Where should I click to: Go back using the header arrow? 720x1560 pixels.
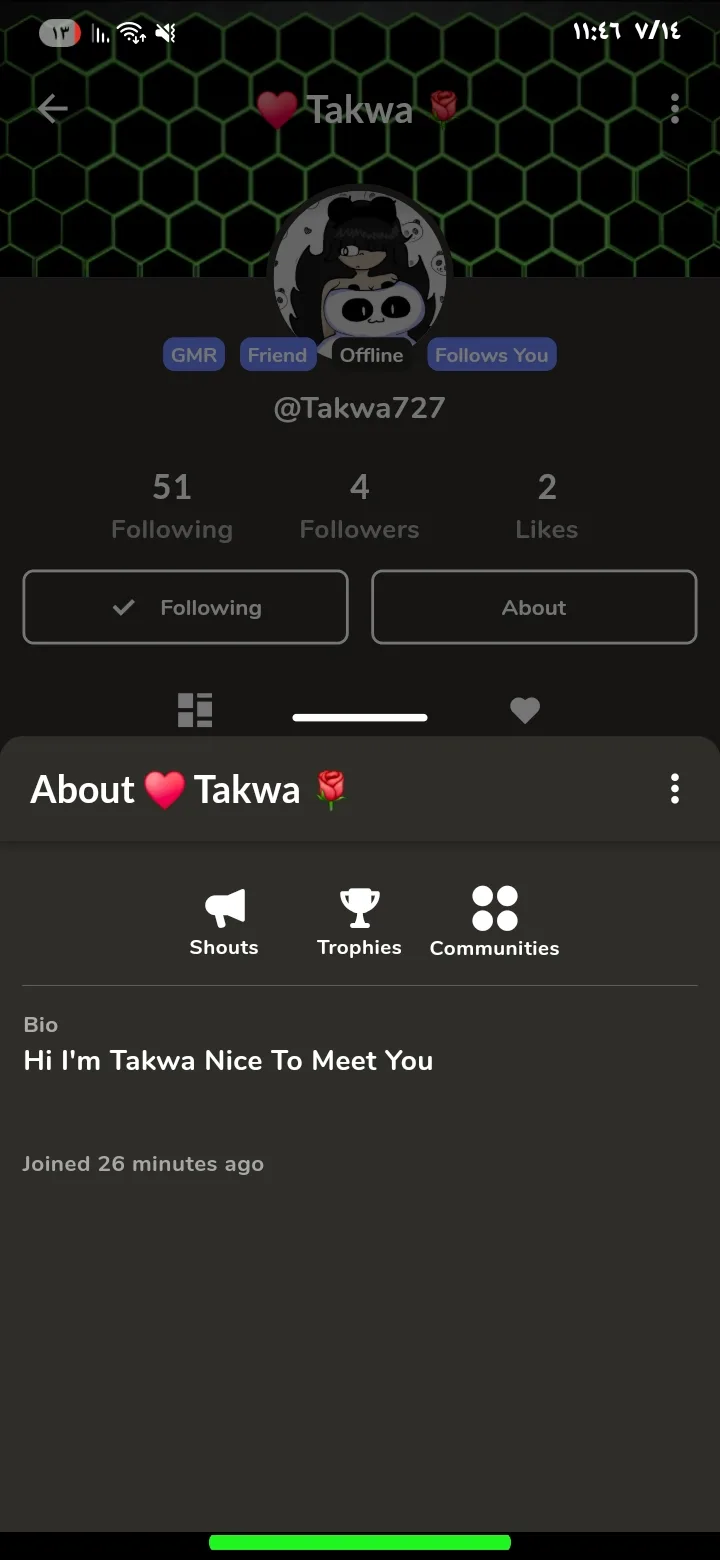[x=52, y=109]
